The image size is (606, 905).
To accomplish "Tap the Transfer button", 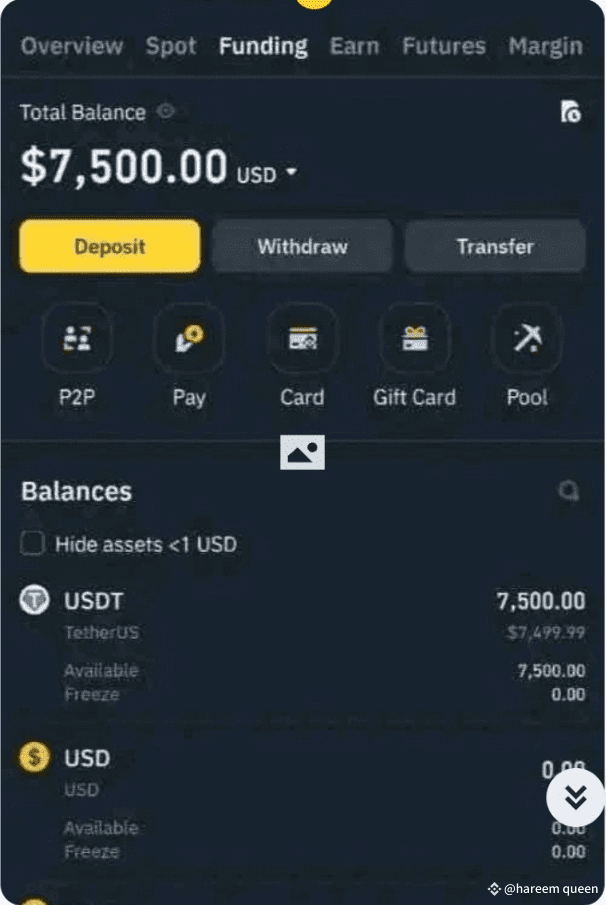I will point(495,246).
